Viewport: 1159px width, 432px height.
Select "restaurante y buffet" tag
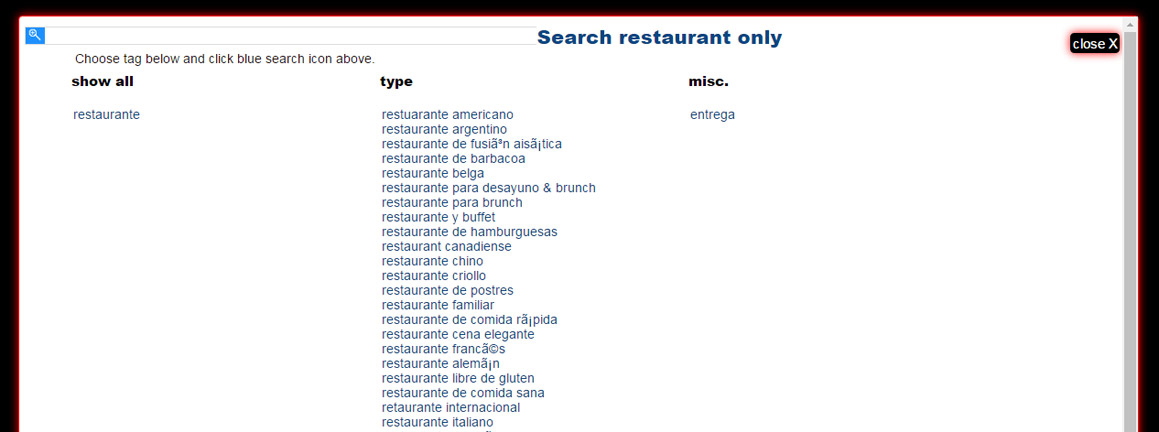438,217
